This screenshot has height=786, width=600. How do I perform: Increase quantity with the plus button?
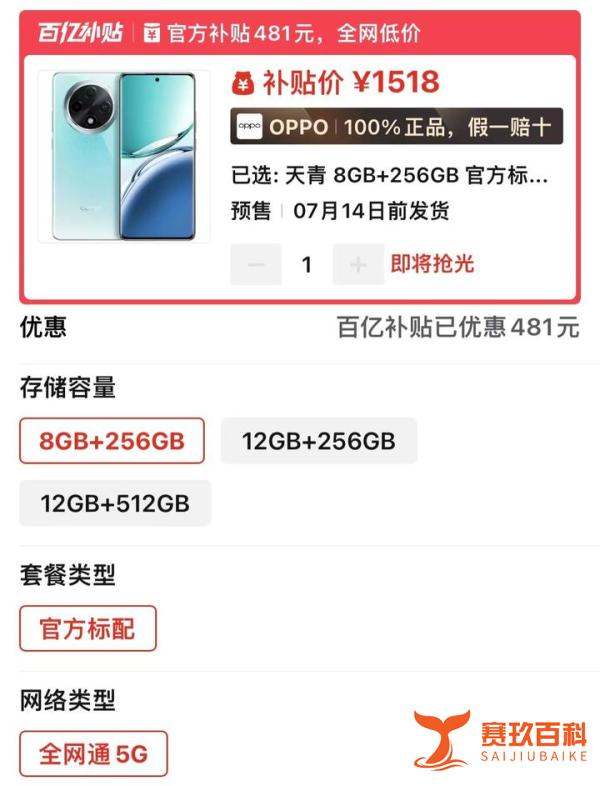[358, 264]
